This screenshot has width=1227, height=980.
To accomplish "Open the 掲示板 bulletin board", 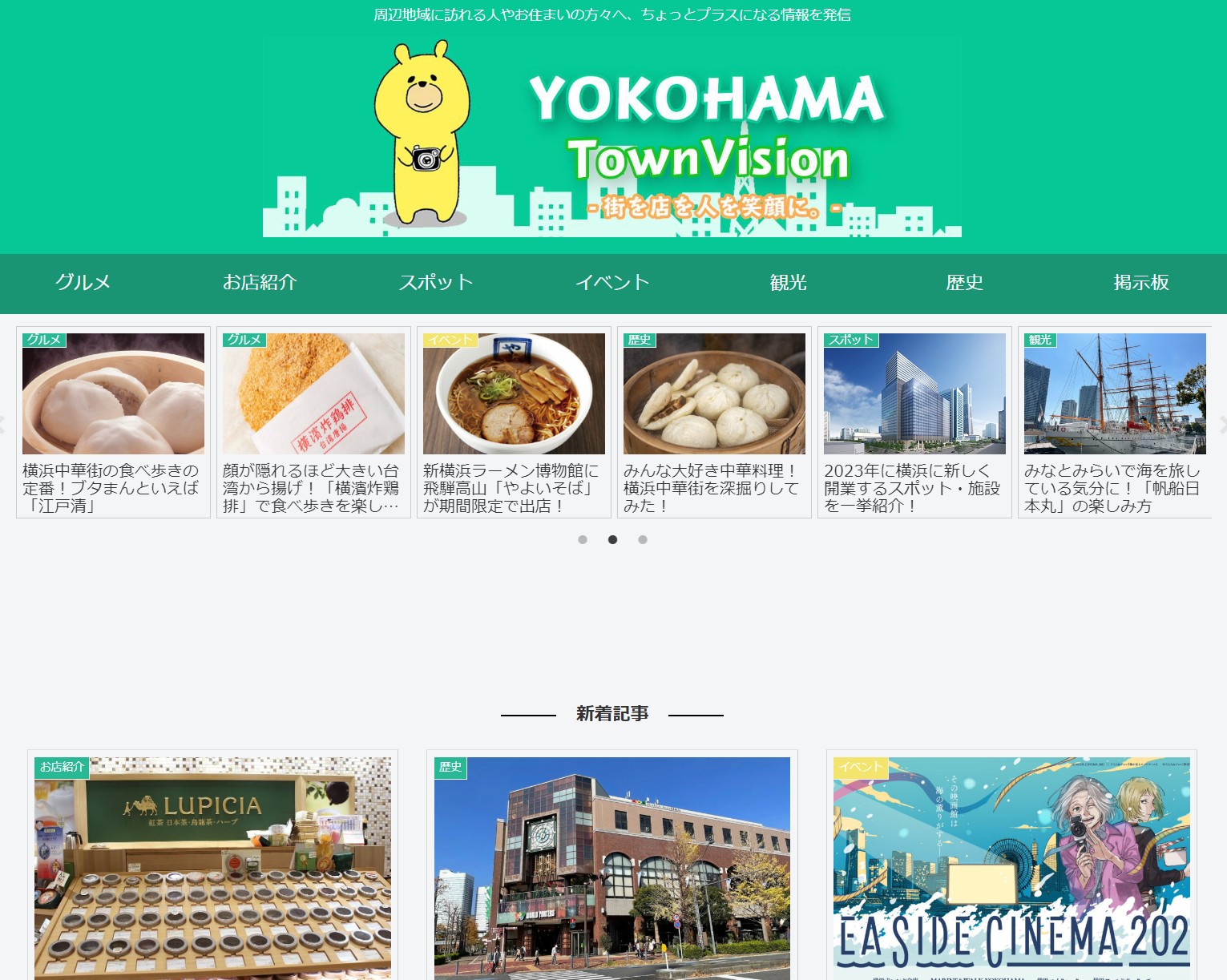I will (1141, 283).
